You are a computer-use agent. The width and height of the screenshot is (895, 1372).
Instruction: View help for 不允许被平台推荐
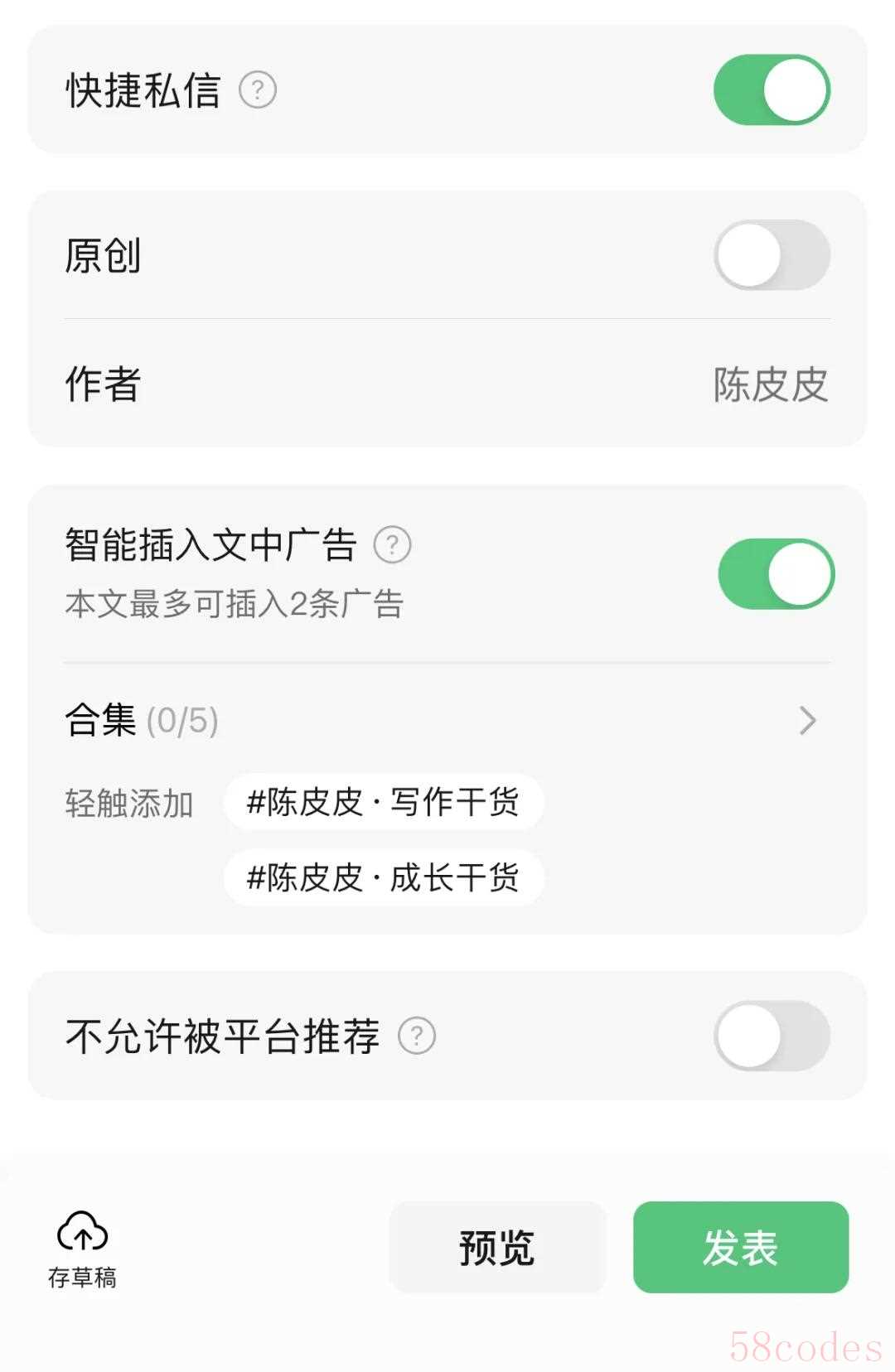click(417, 1036)
